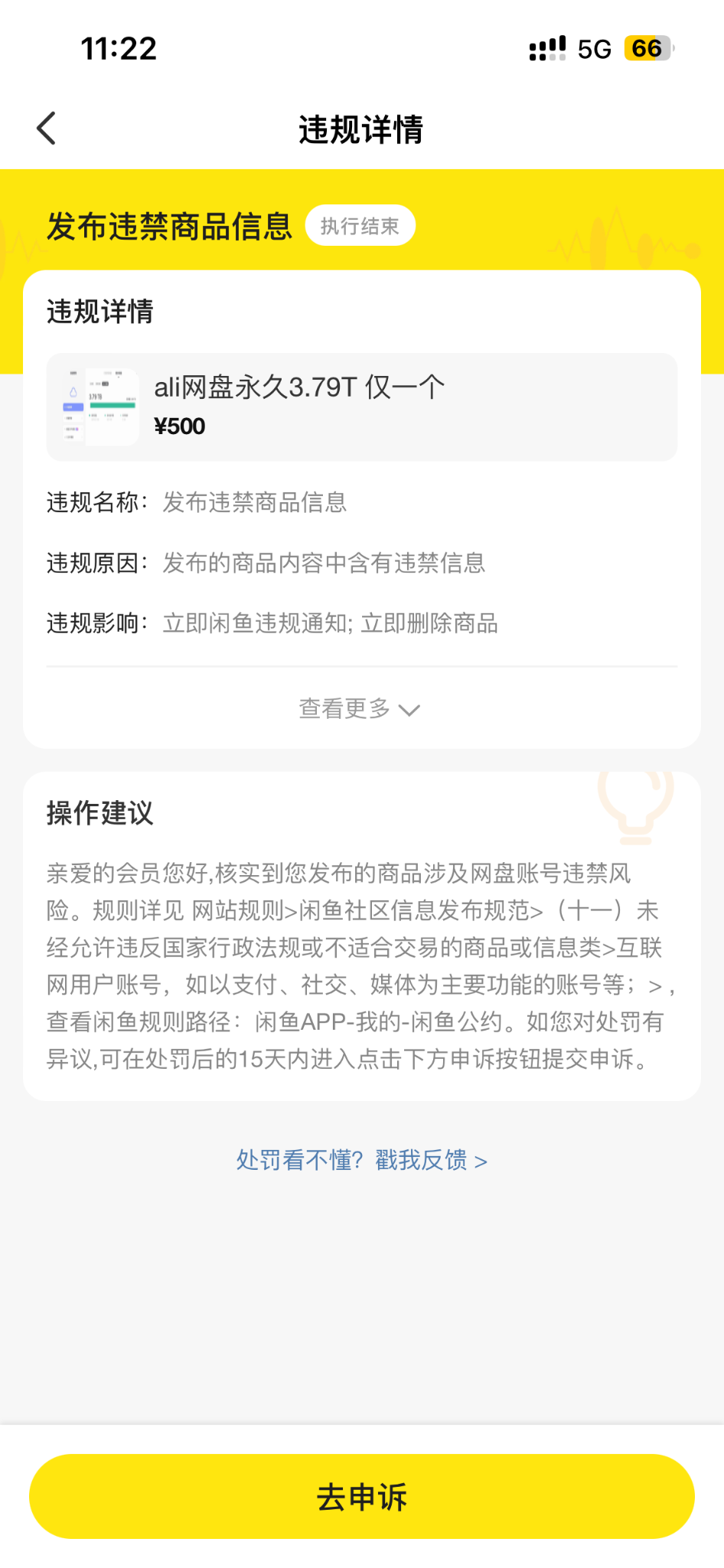Open the ali网盘永久3.79T product card

pos(361,407)
